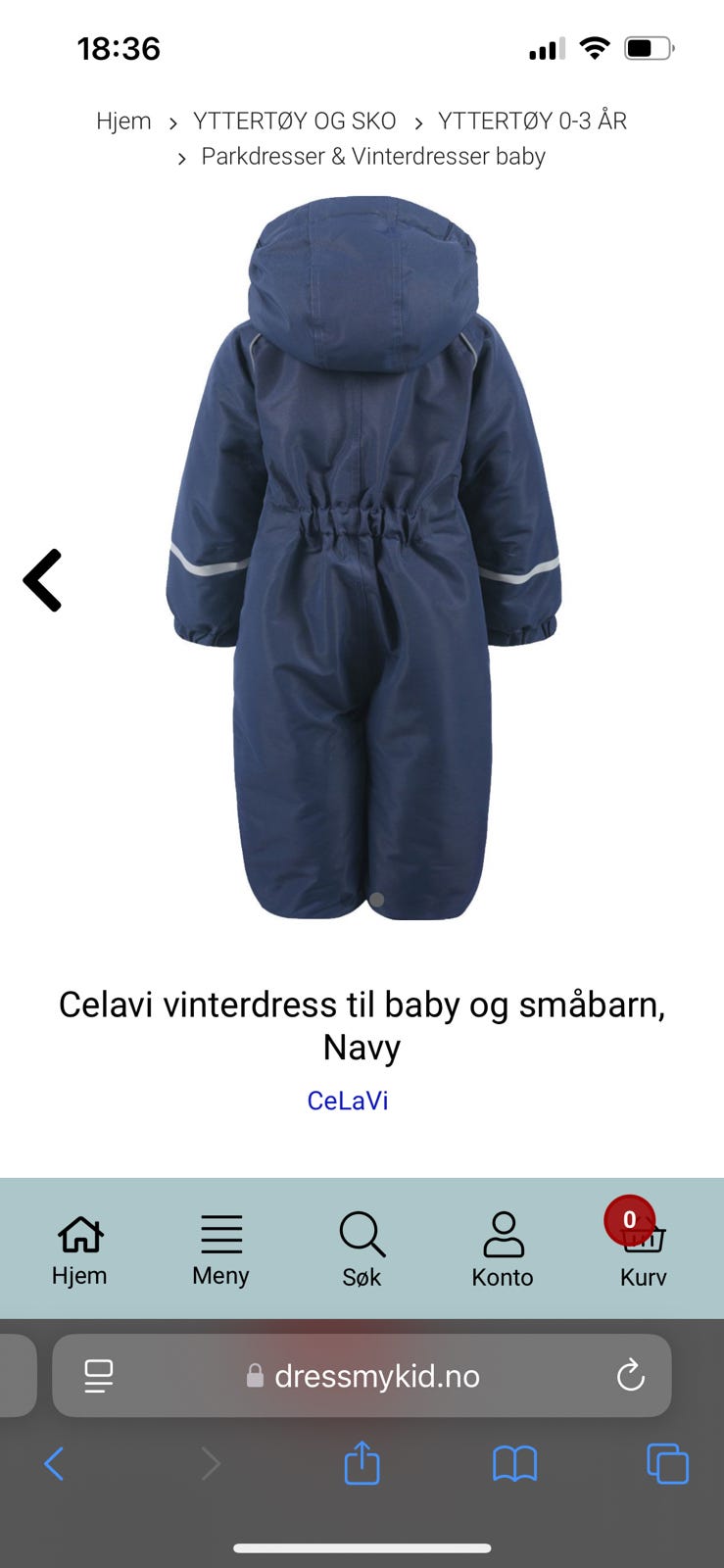Reload the page
The width and height of the screenshot is (724, 1568).
(630, 1376)
